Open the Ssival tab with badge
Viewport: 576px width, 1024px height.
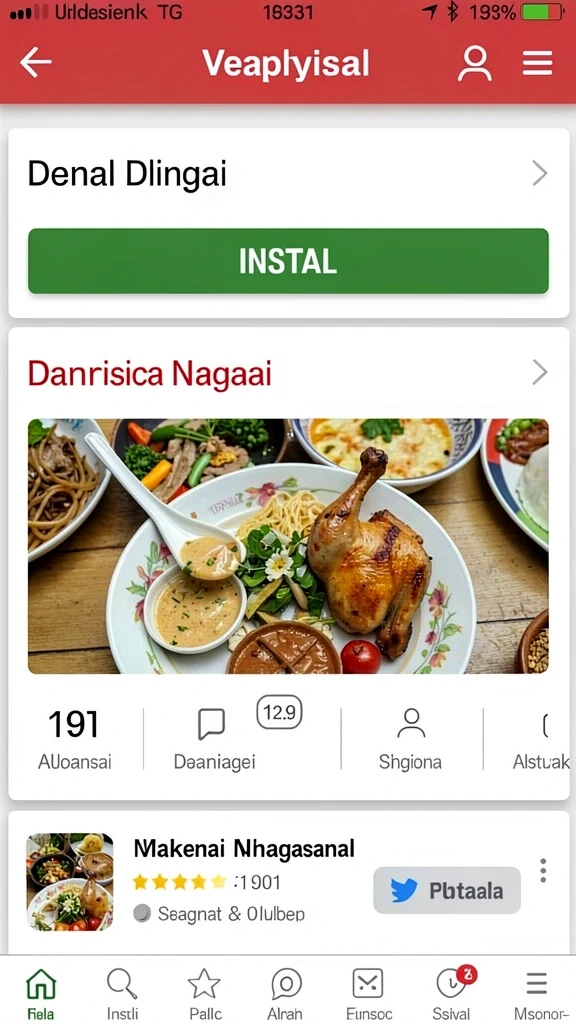coord(451,993)
